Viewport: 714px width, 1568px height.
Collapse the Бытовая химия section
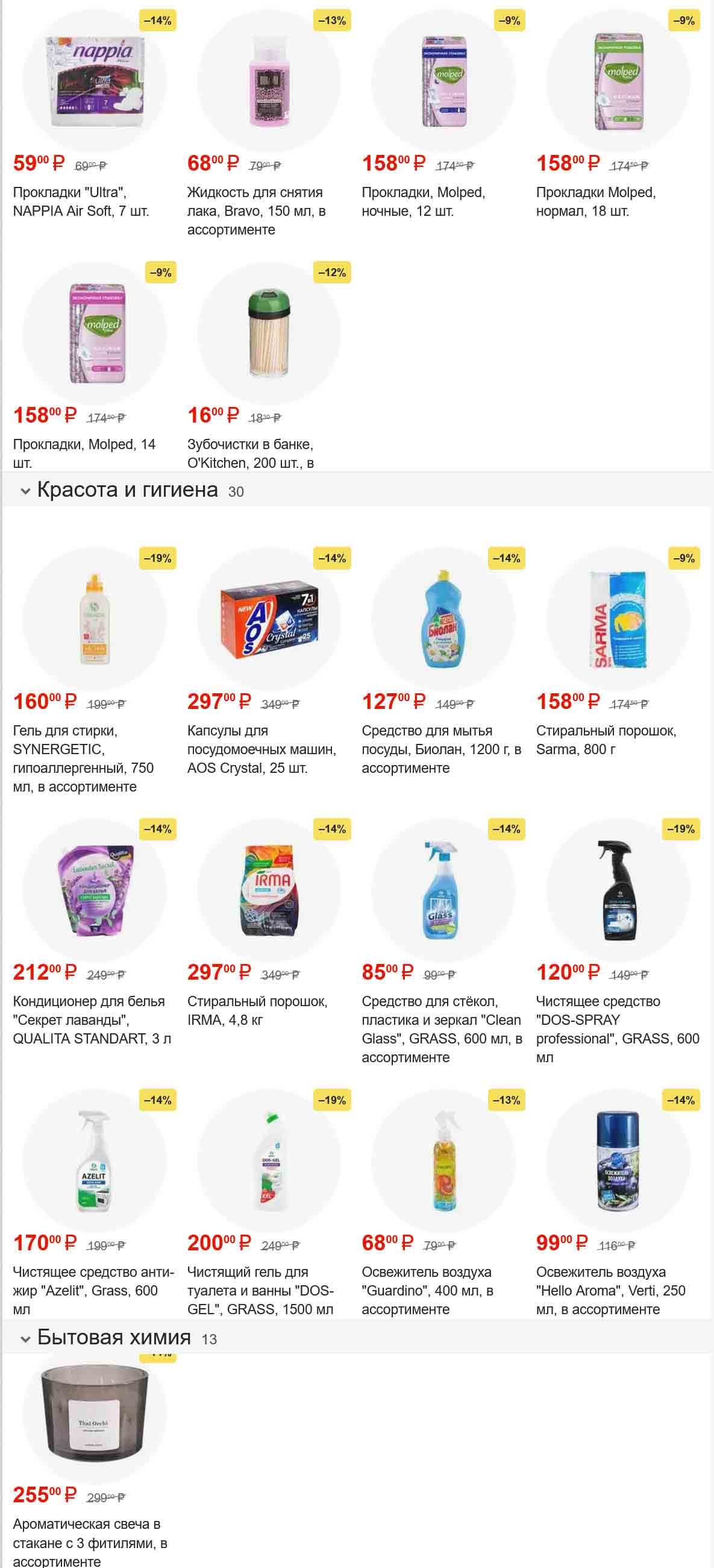tap(25, 1338)
